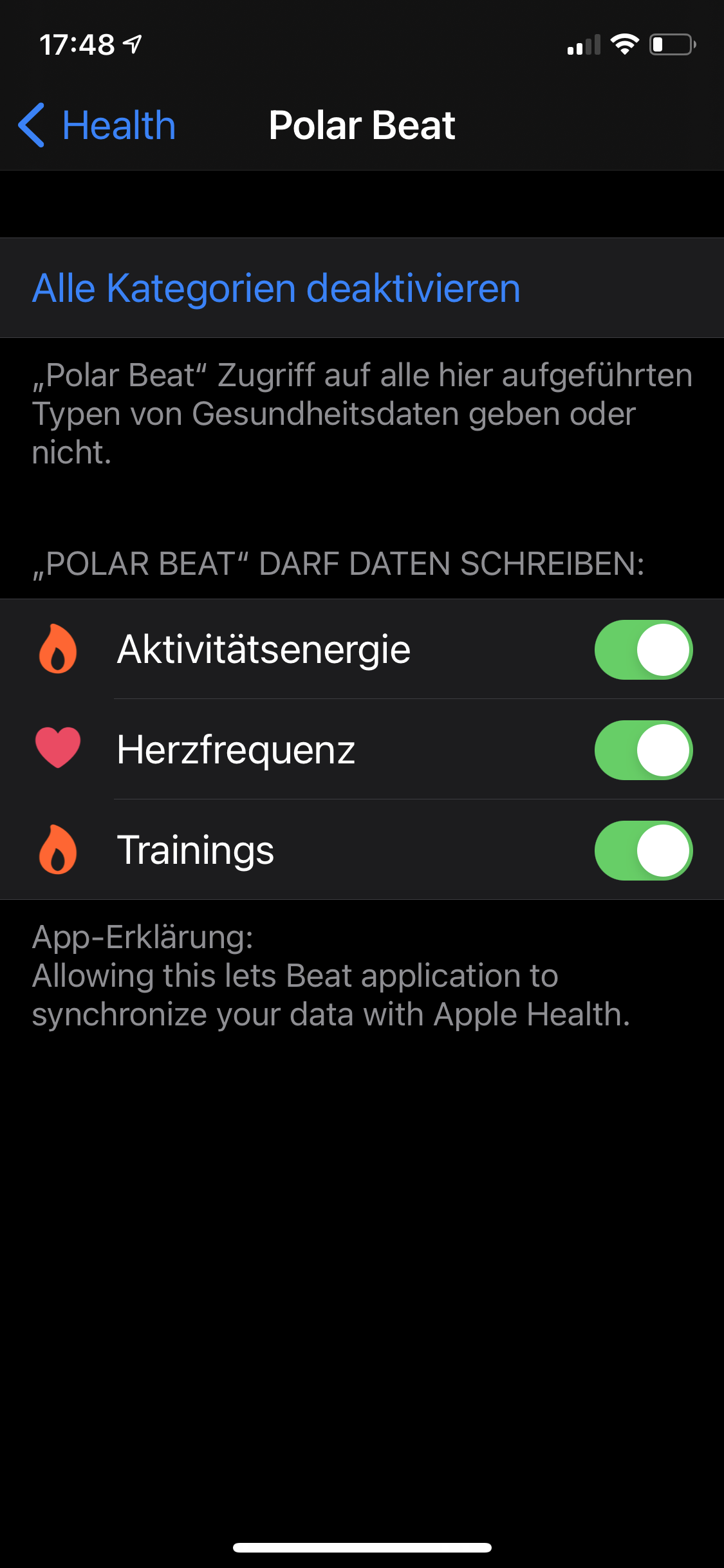This screenshot has width=724, height=1568.
Task: Toggle off the Trainings switch
Action: (643, 850)
